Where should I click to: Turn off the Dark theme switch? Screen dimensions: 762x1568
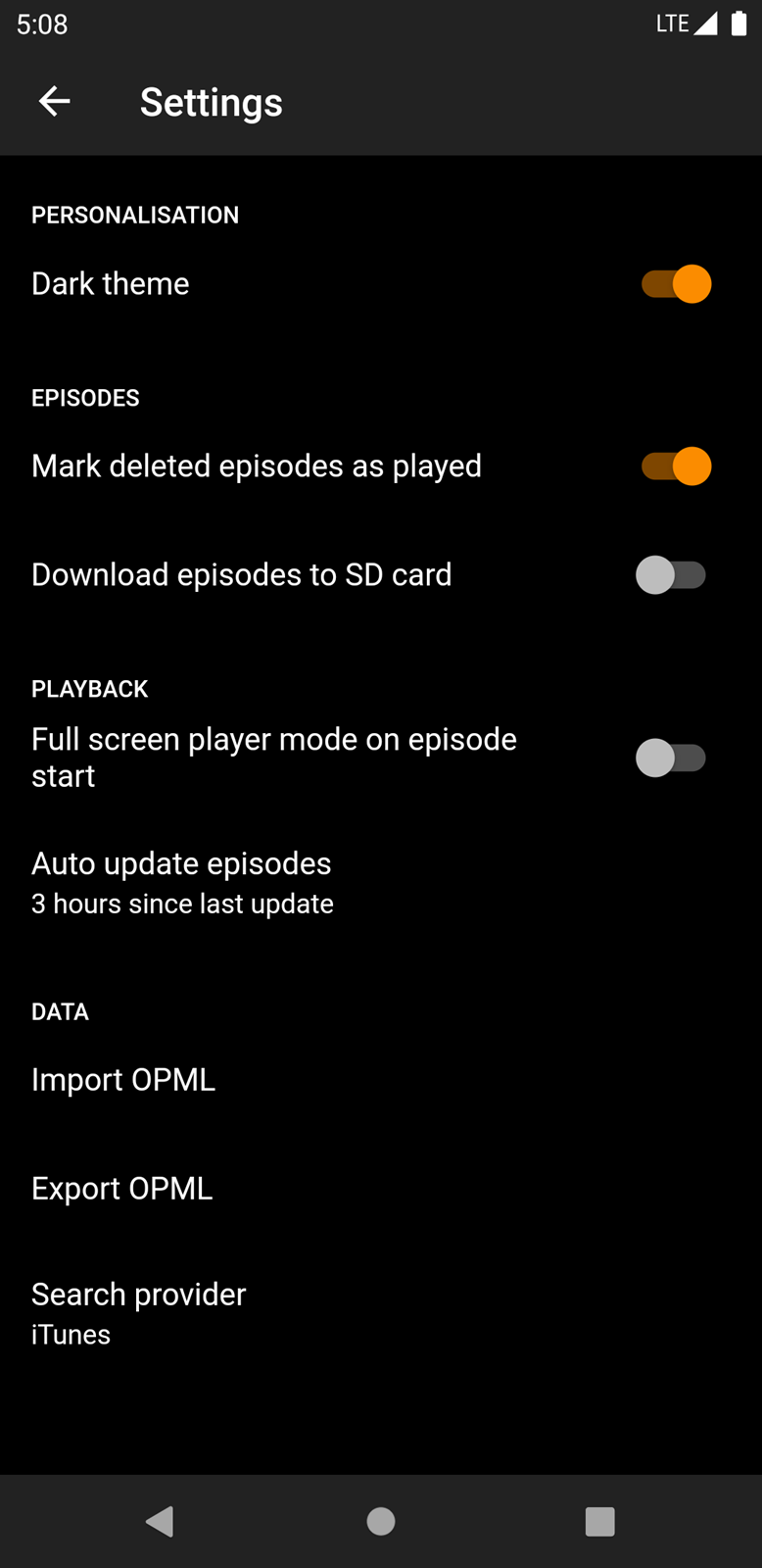click(676, 284)
